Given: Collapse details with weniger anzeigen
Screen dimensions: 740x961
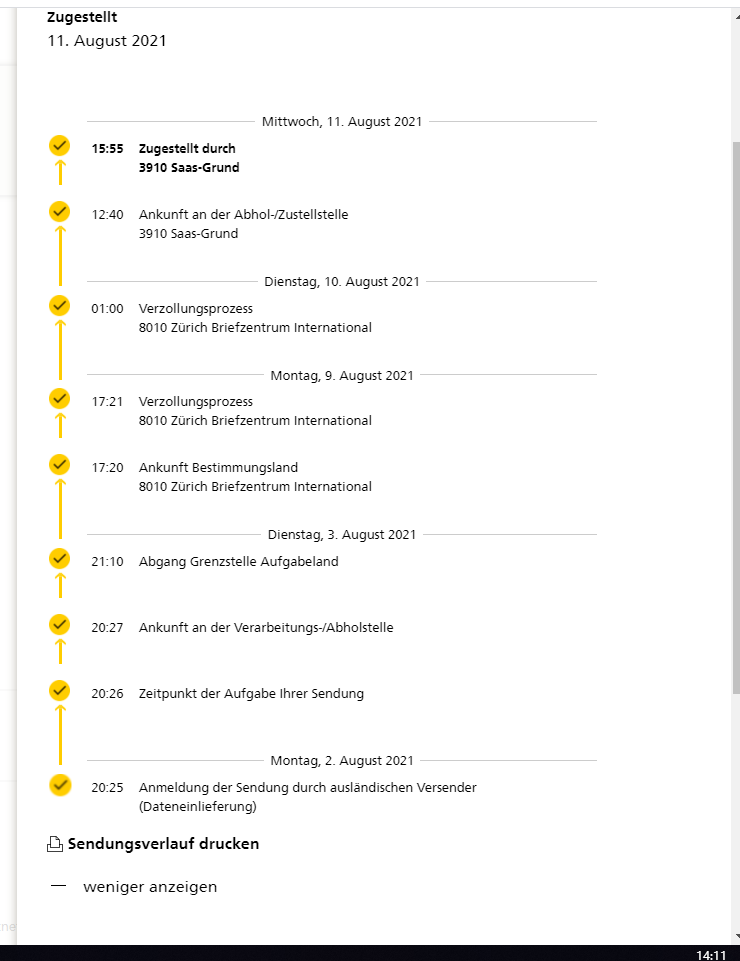Looking at the screenshot, I should [x=149, y=887].
